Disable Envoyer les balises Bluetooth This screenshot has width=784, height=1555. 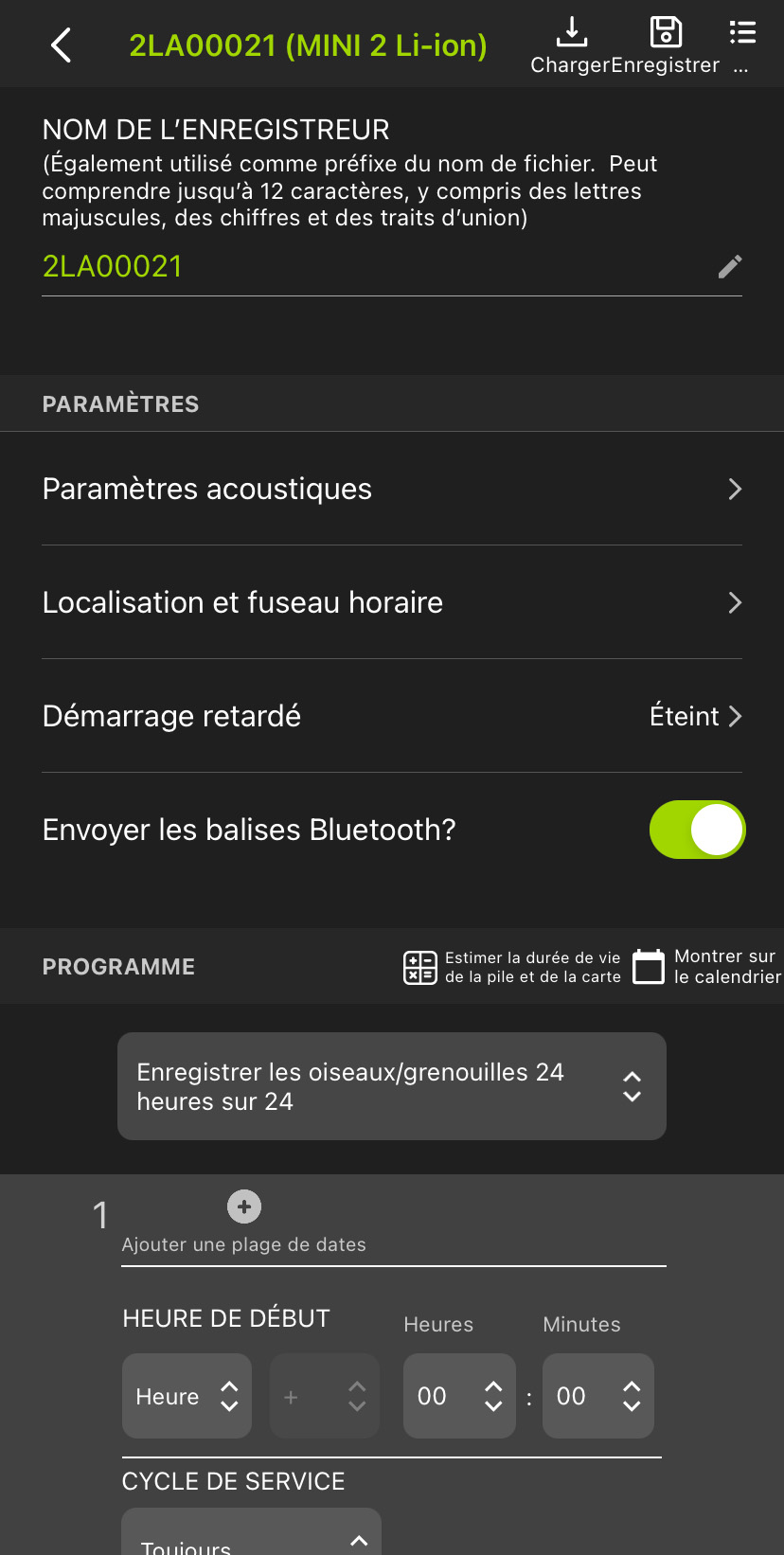(x=698, y=830)
